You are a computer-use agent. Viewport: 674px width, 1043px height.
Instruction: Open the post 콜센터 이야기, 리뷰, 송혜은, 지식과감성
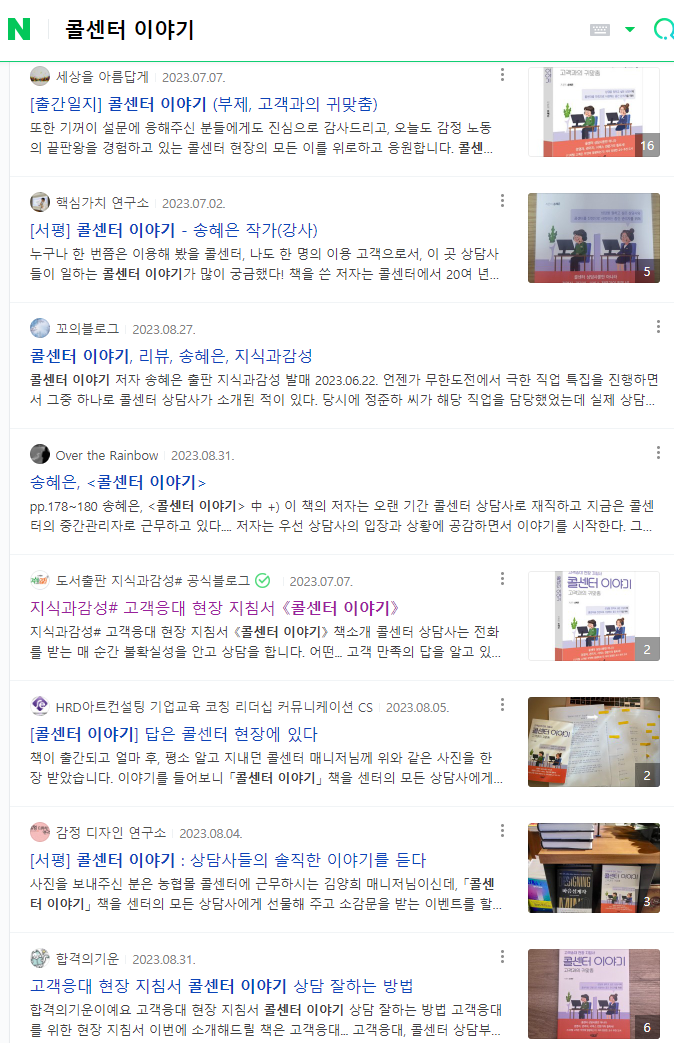(x=171, y=355)
